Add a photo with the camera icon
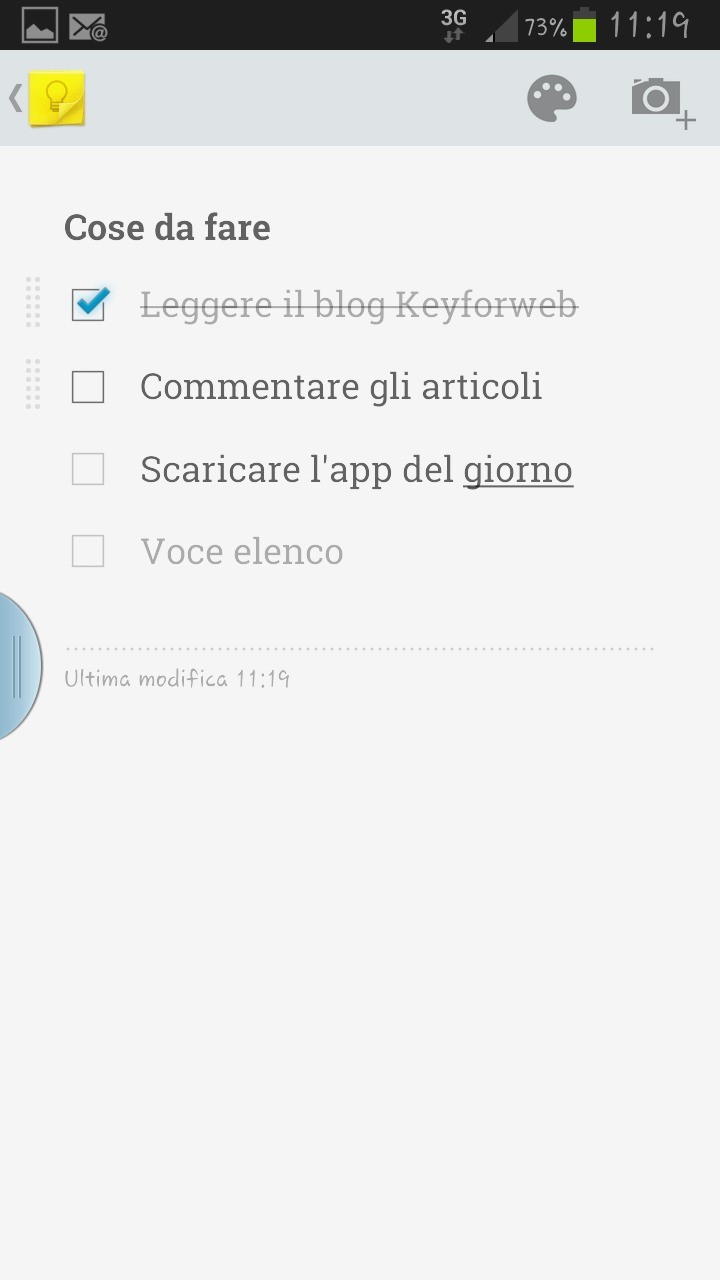Viewport: 720px width, 1280px height. (x=660, y=100)
